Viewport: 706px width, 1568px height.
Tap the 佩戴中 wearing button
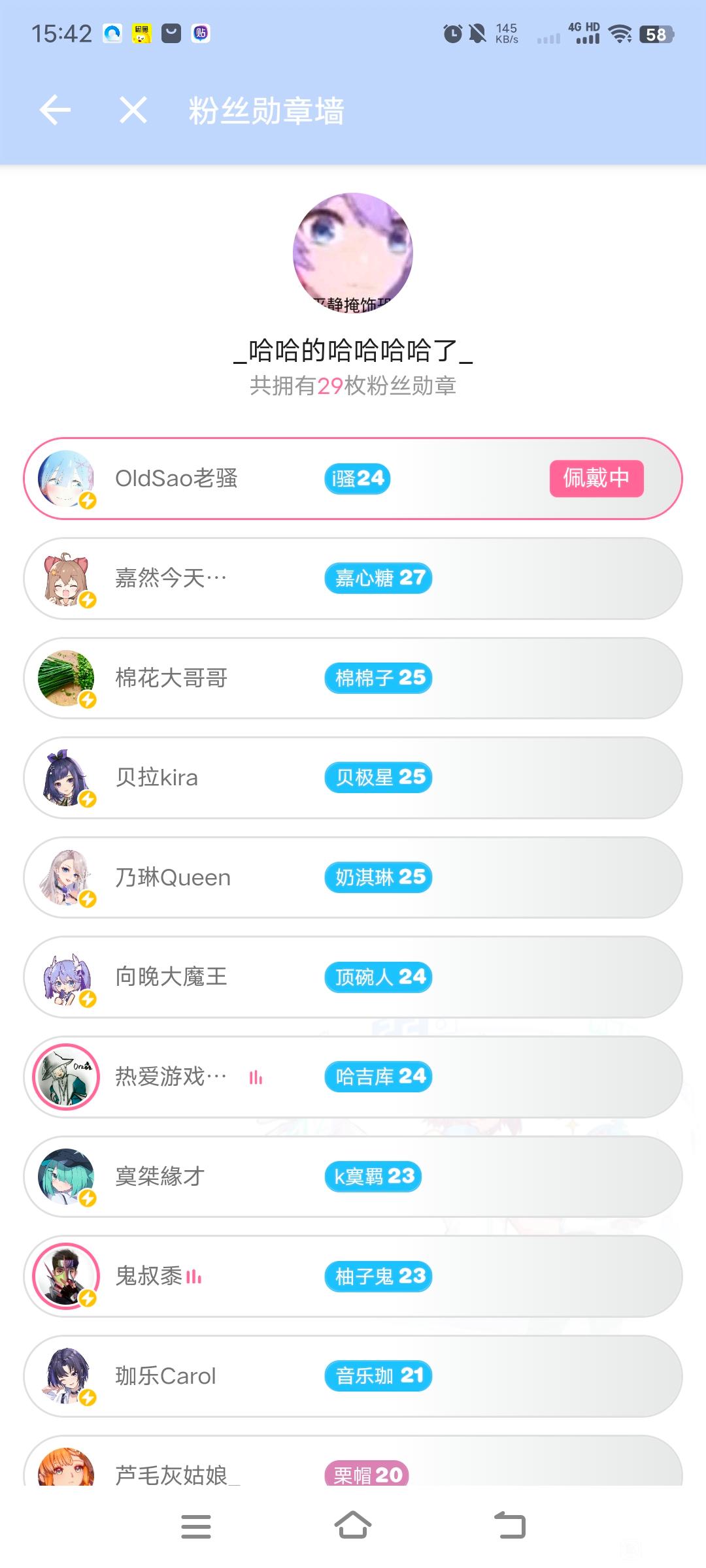point(596,479)
